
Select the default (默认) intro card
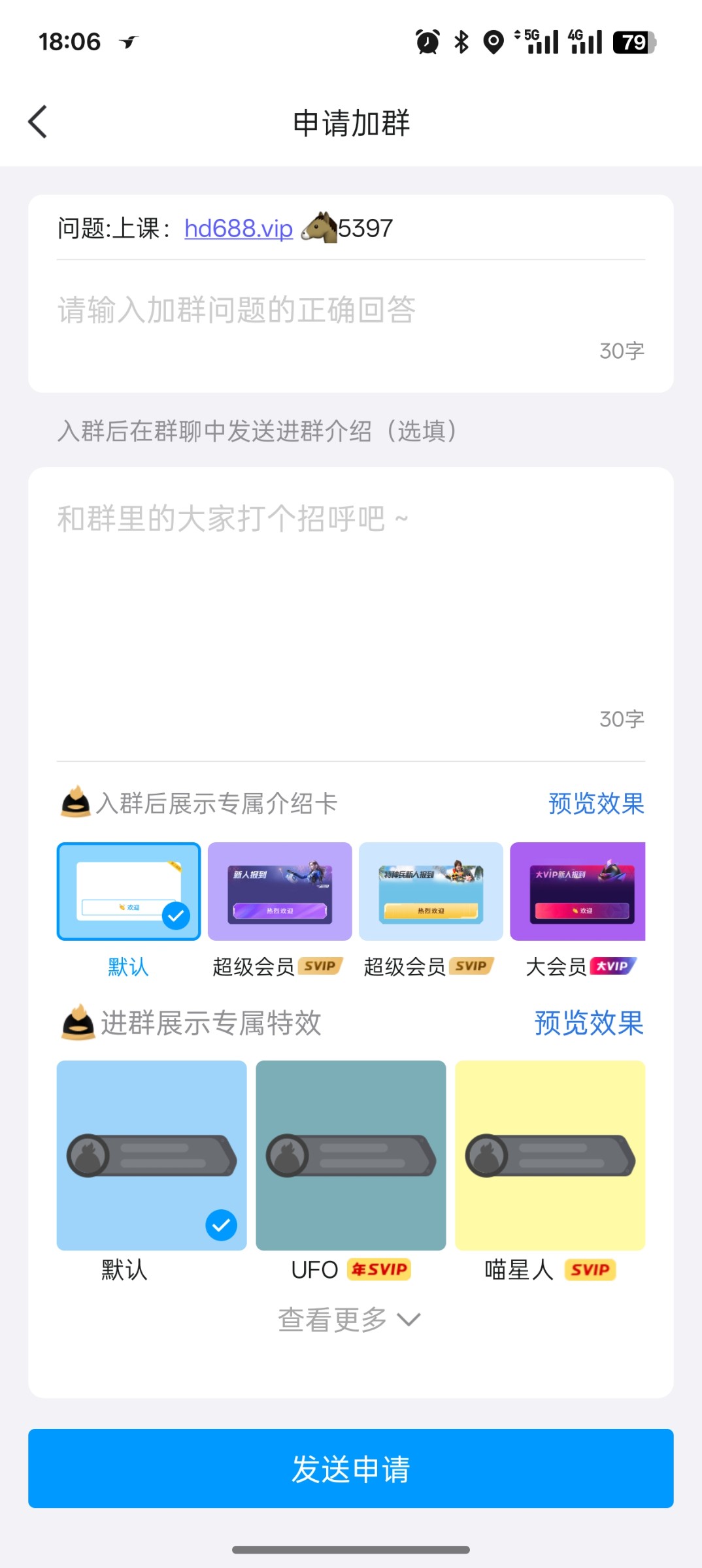[x=129, y=891]
